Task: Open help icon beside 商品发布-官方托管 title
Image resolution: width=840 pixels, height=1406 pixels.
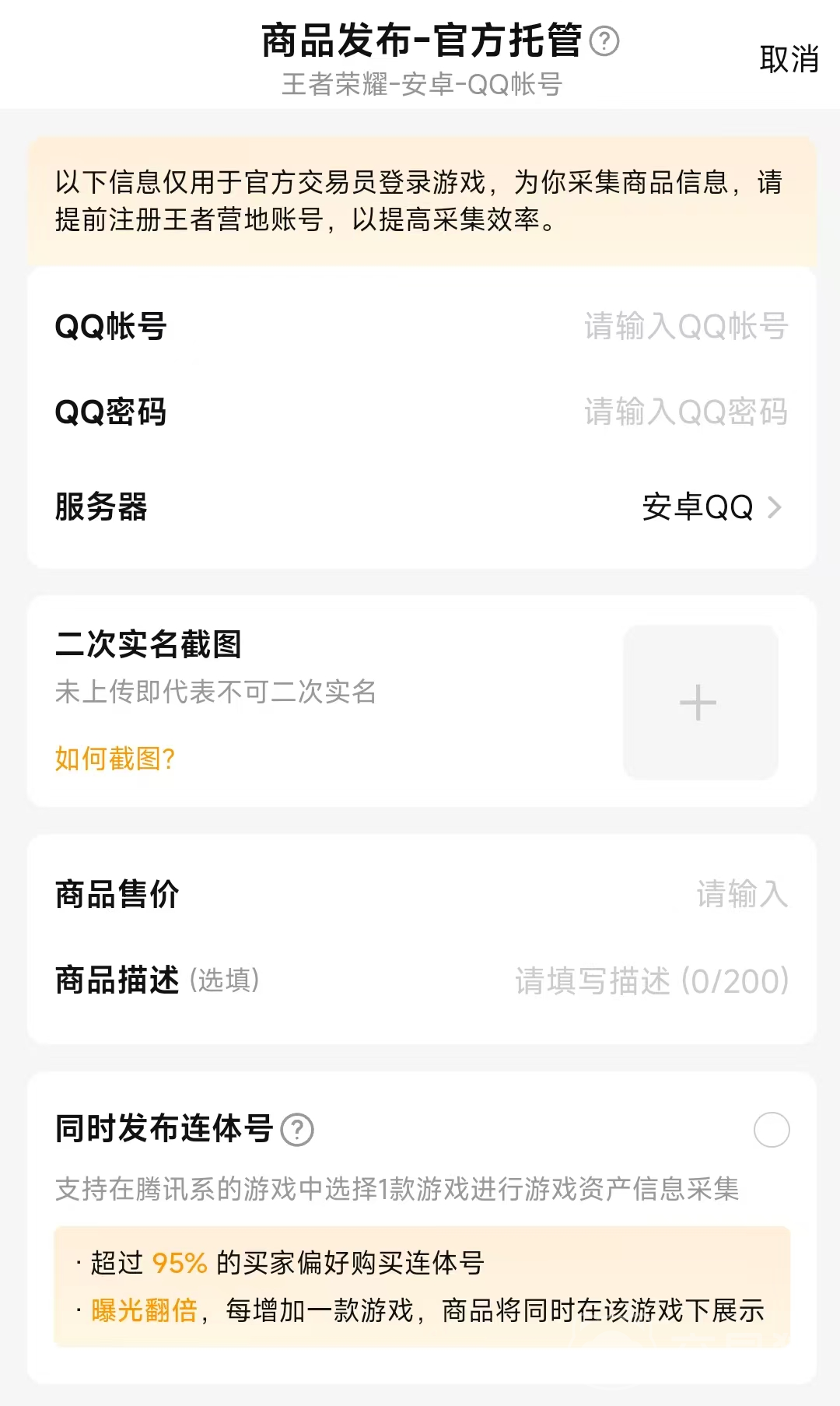Action: pyautogui.click(x=604, y=41)
